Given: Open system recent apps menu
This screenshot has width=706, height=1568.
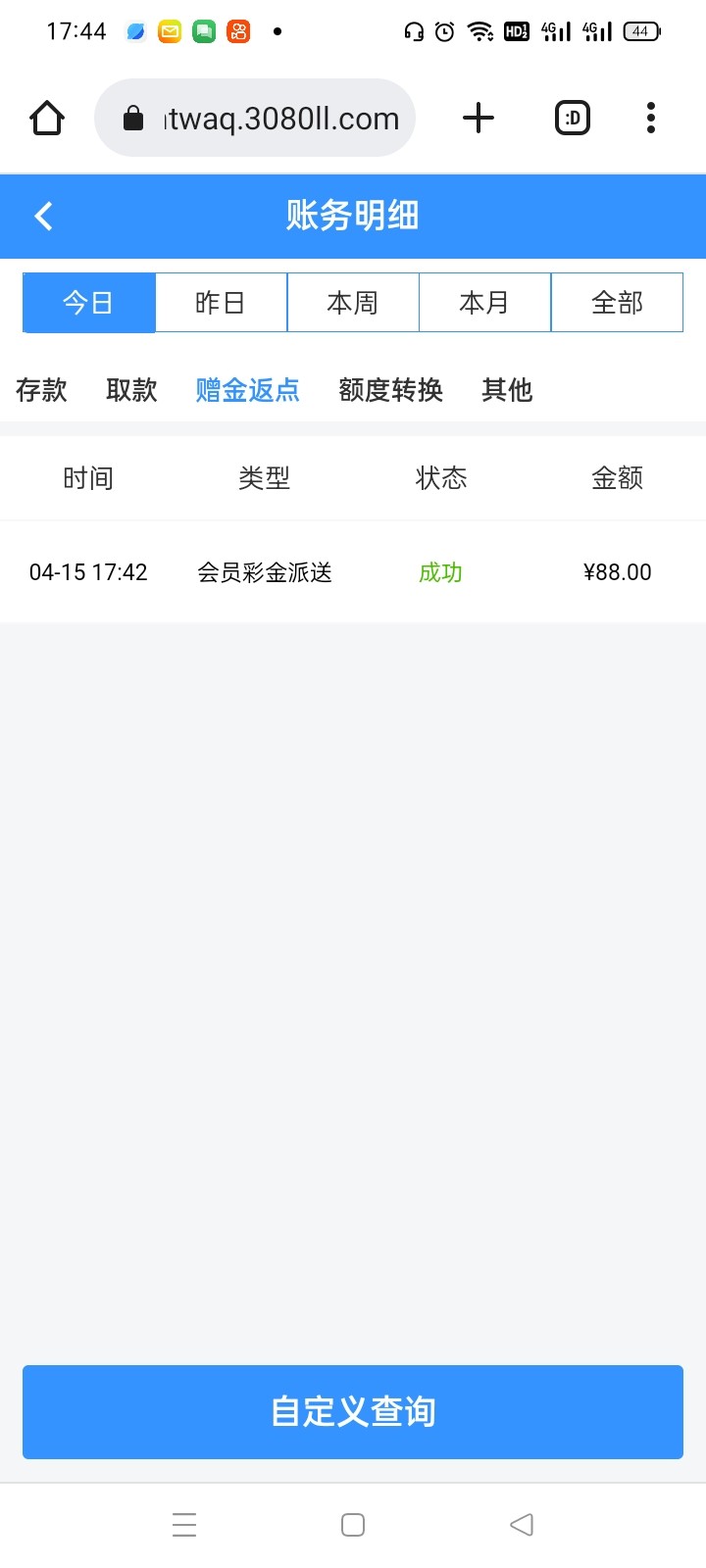Looking at the screenshot, I should pyautogui.click(x=184, y=1525).
